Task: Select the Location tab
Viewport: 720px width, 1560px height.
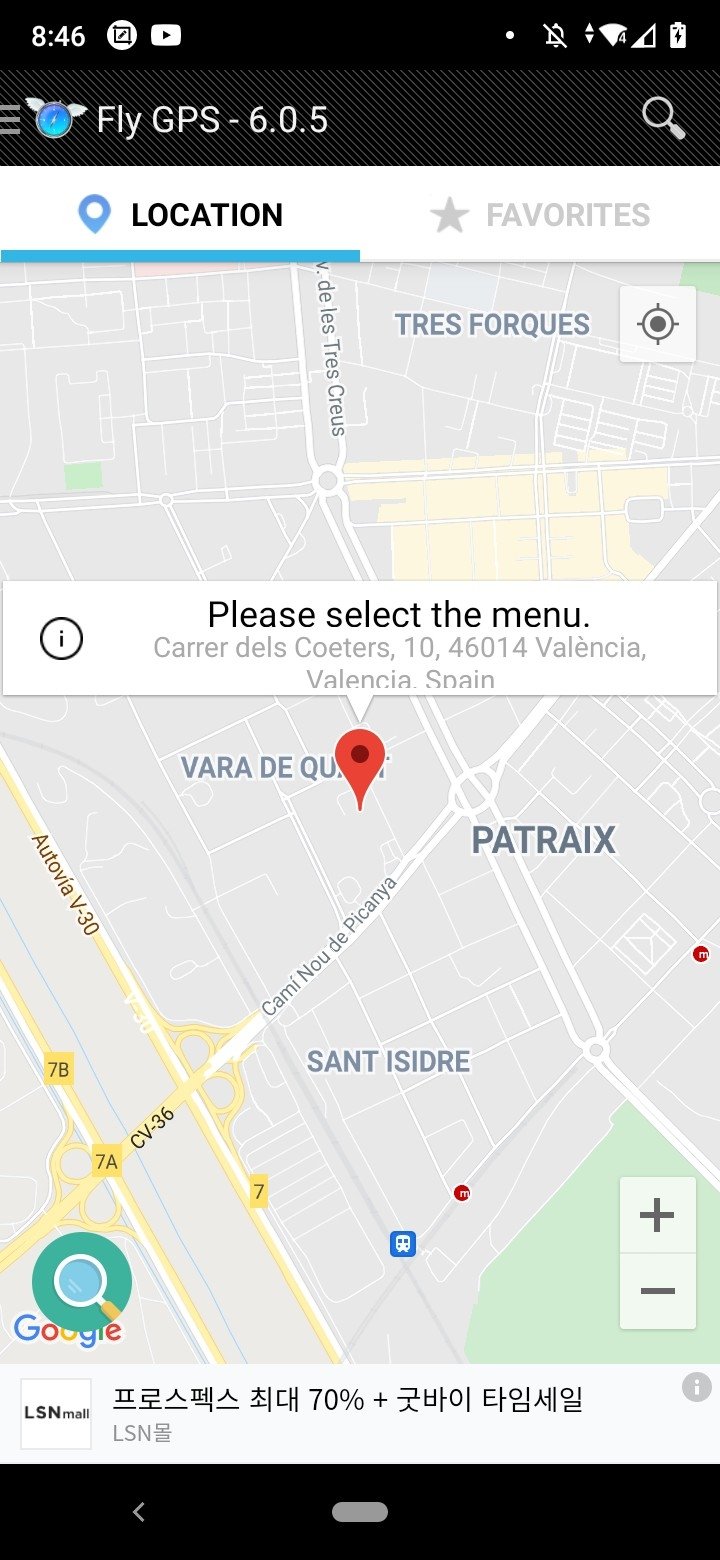Action: tap(181, 215)
